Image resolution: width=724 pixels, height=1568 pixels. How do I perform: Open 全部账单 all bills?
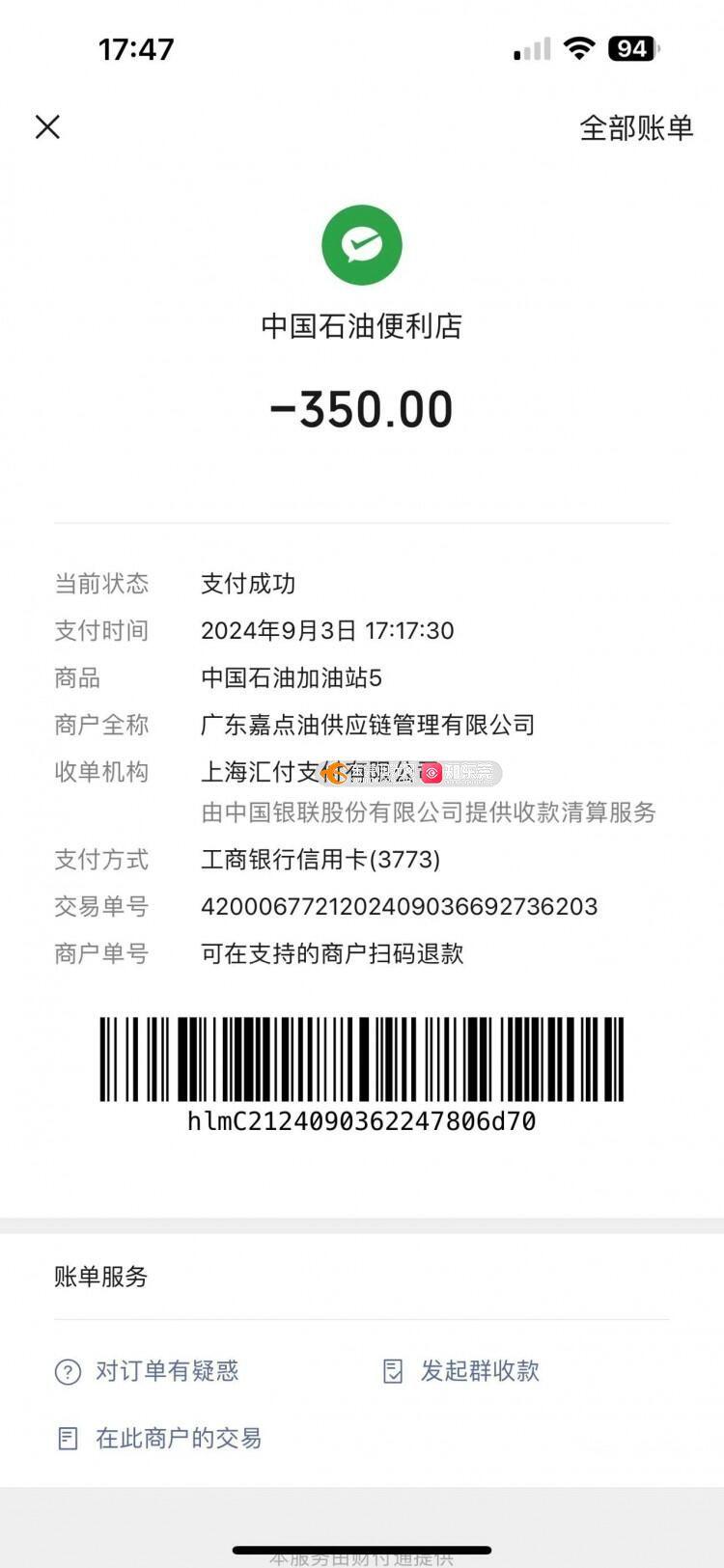coord(635,127)
